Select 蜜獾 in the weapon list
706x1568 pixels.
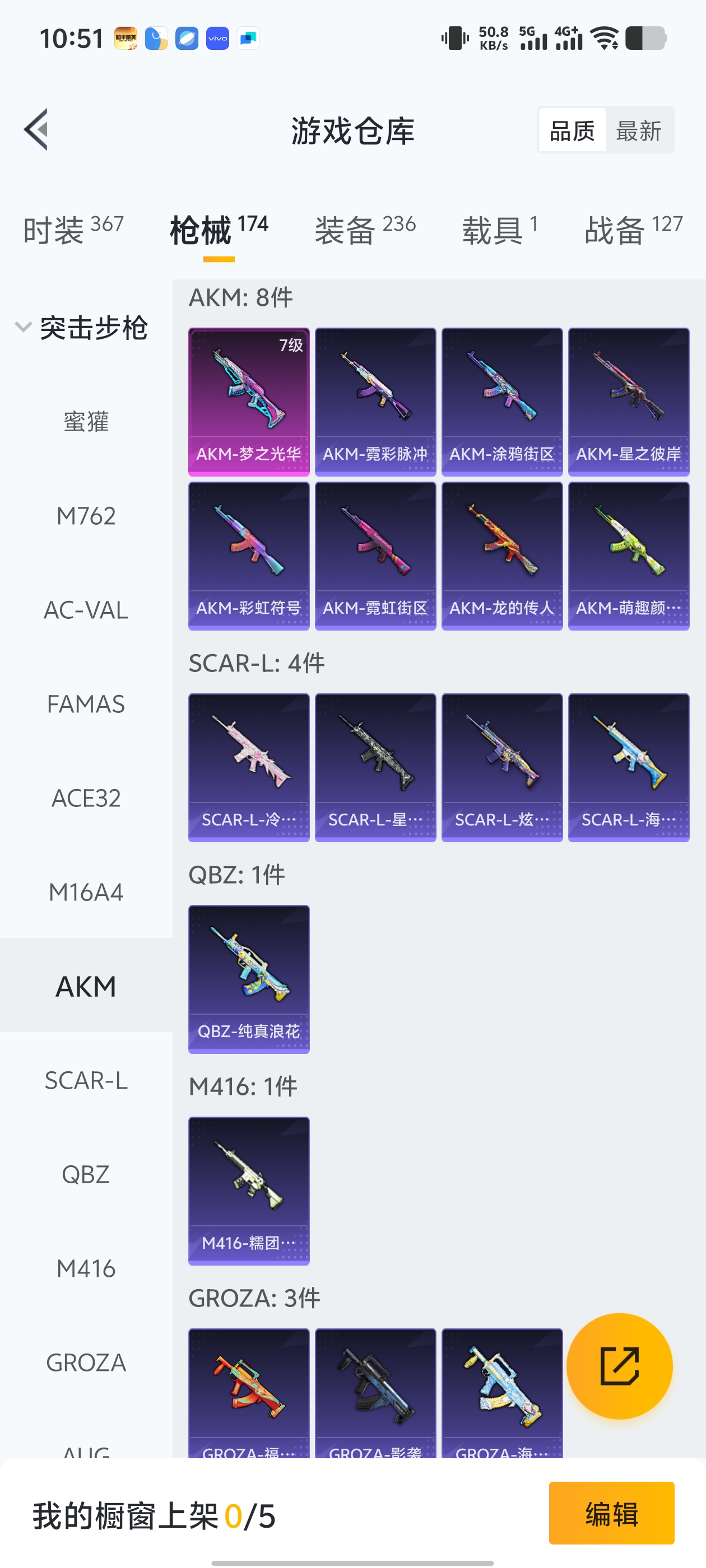point(86,422)
